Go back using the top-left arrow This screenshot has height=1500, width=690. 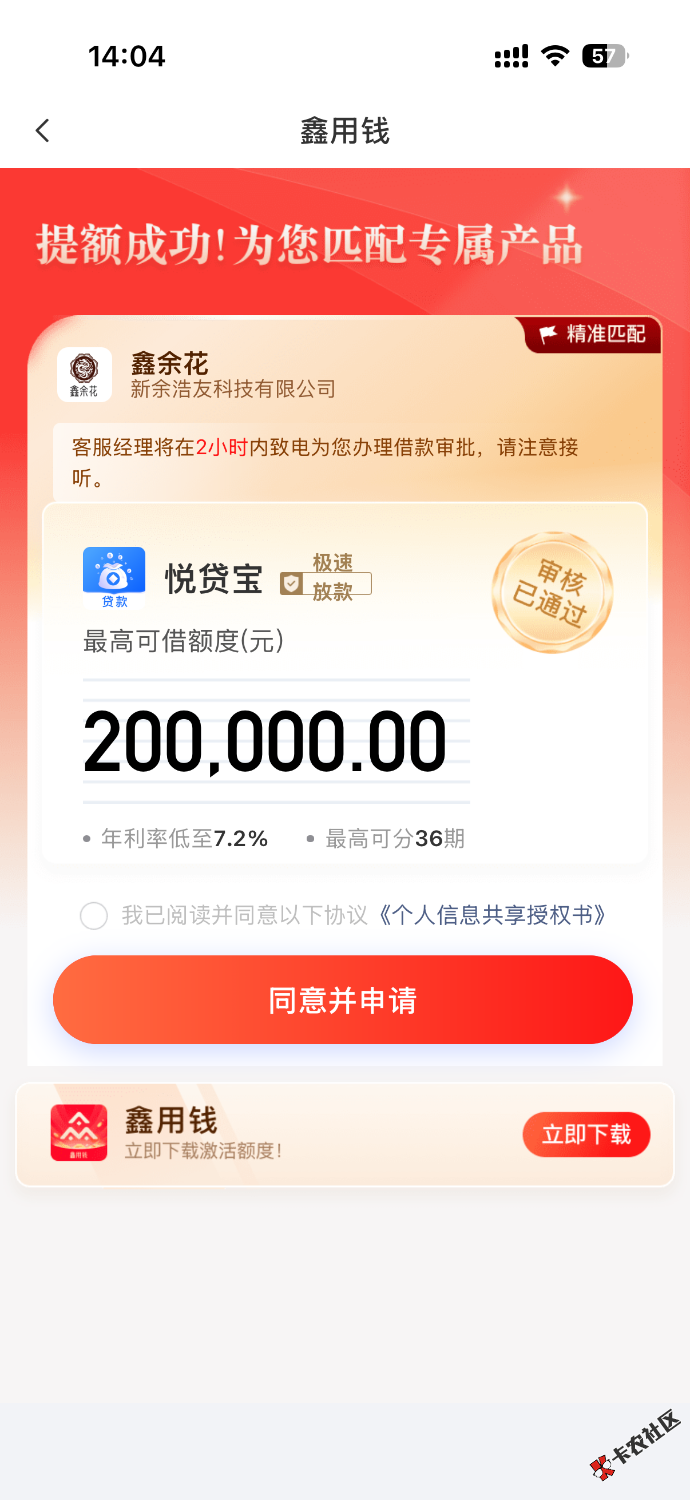coord(42,130)
